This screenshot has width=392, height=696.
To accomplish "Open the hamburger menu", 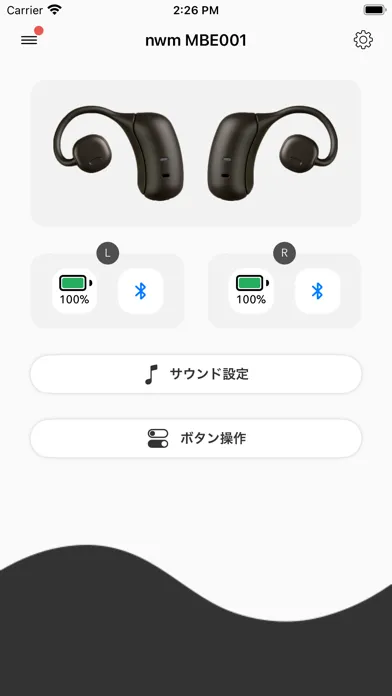I will (x=29, y=40).
